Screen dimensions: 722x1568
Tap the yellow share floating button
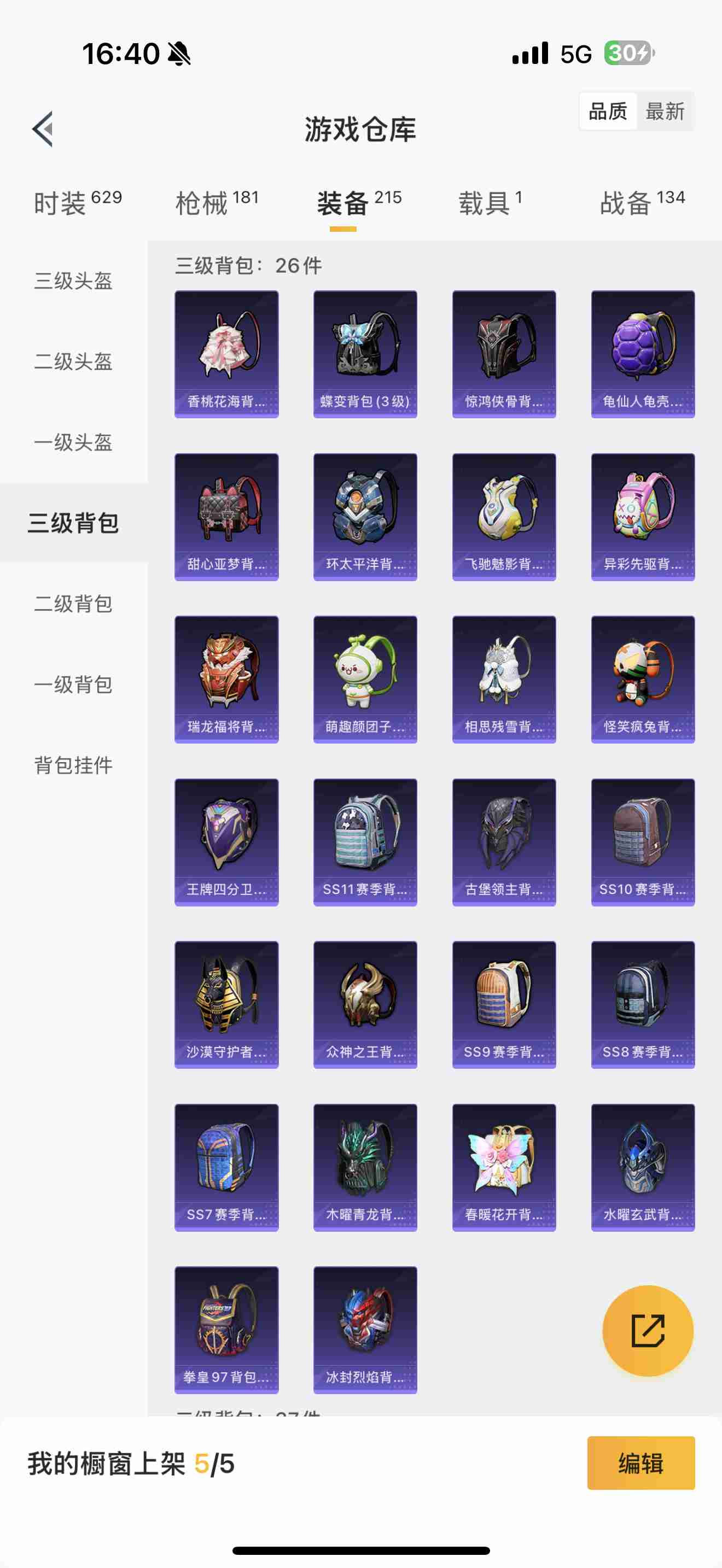tap(647, 1331)
